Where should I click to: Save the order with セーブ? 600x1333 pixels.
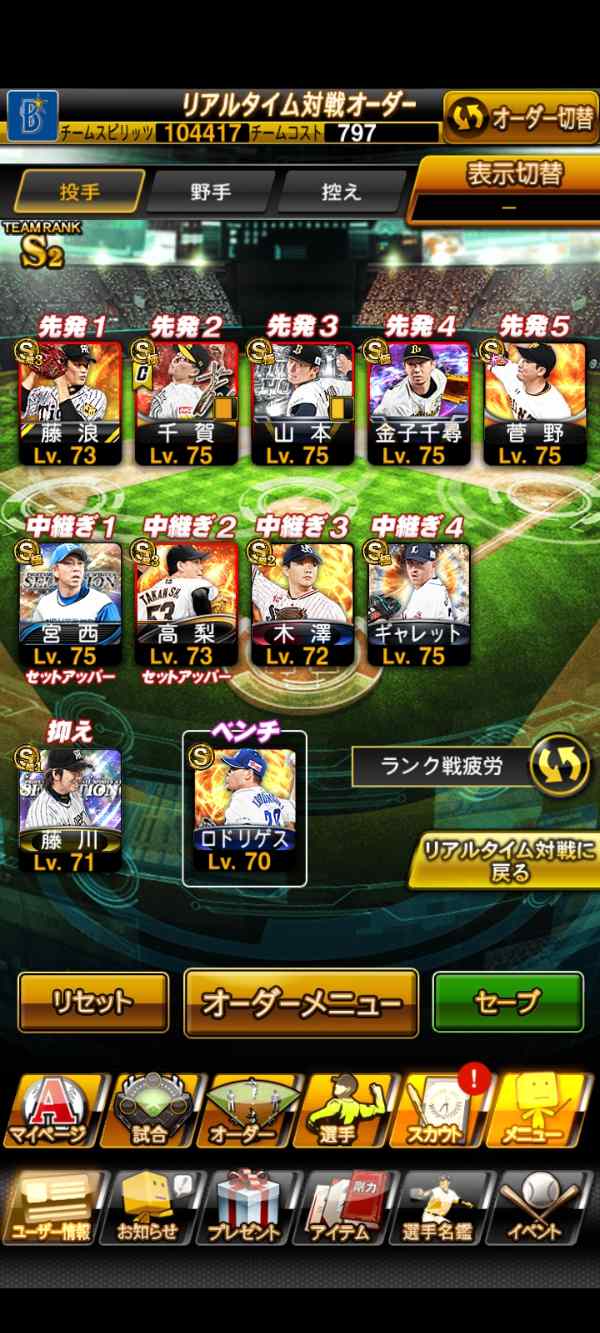pyautogui.click(x=508, y=1001)
